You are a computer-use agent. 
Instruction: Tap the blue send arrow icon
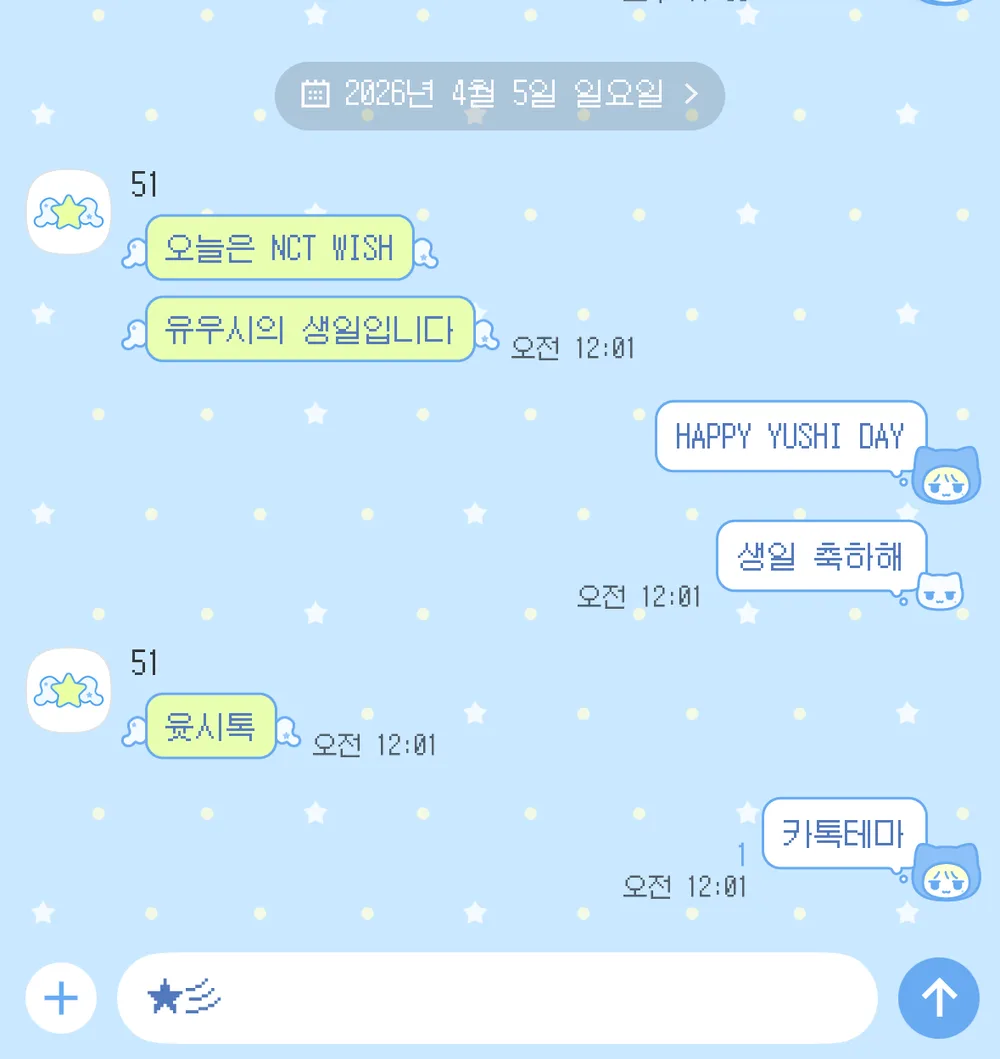938,997
